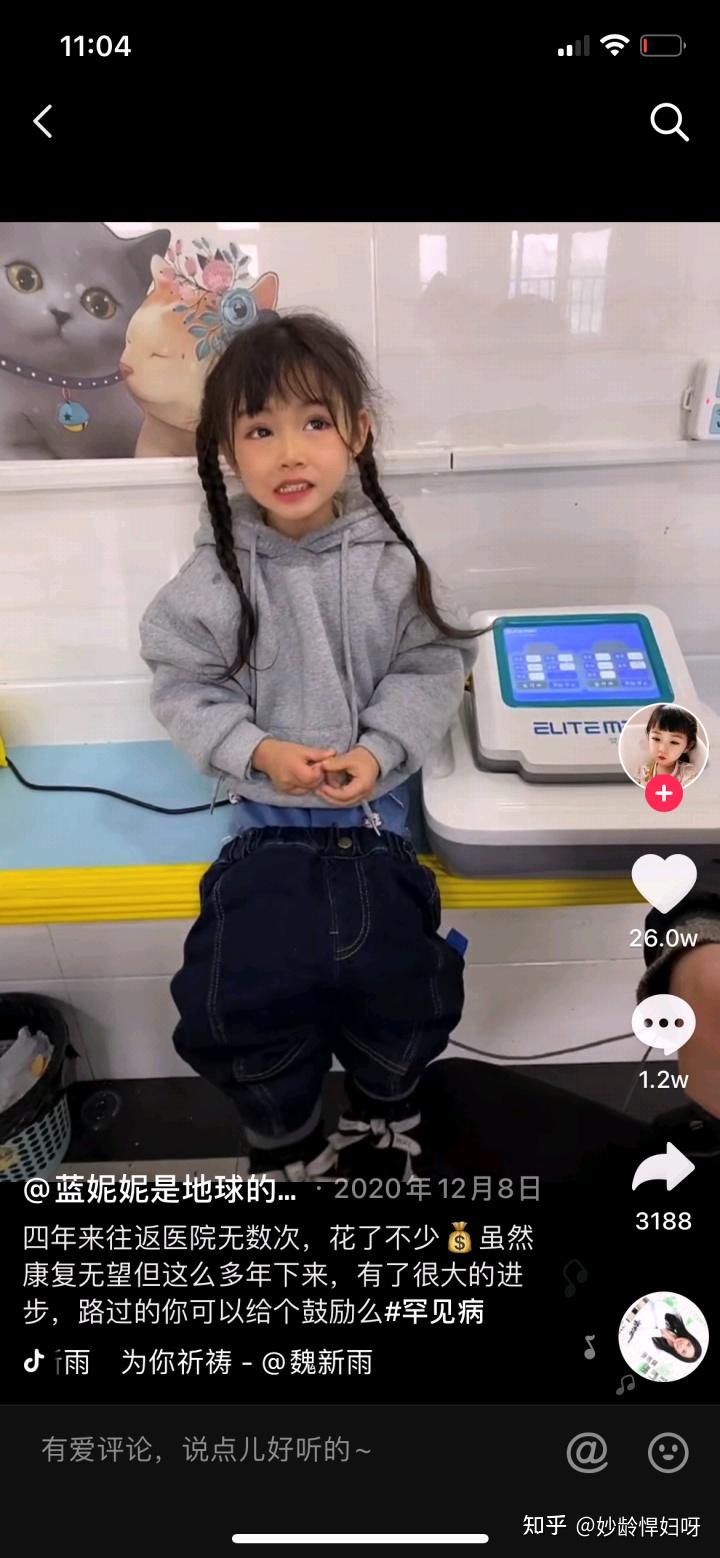Tap the music title 为你祈祷 - @魏新雨
The height and width of the screenshot is (1558, 720).
[x=246, y=1361]
